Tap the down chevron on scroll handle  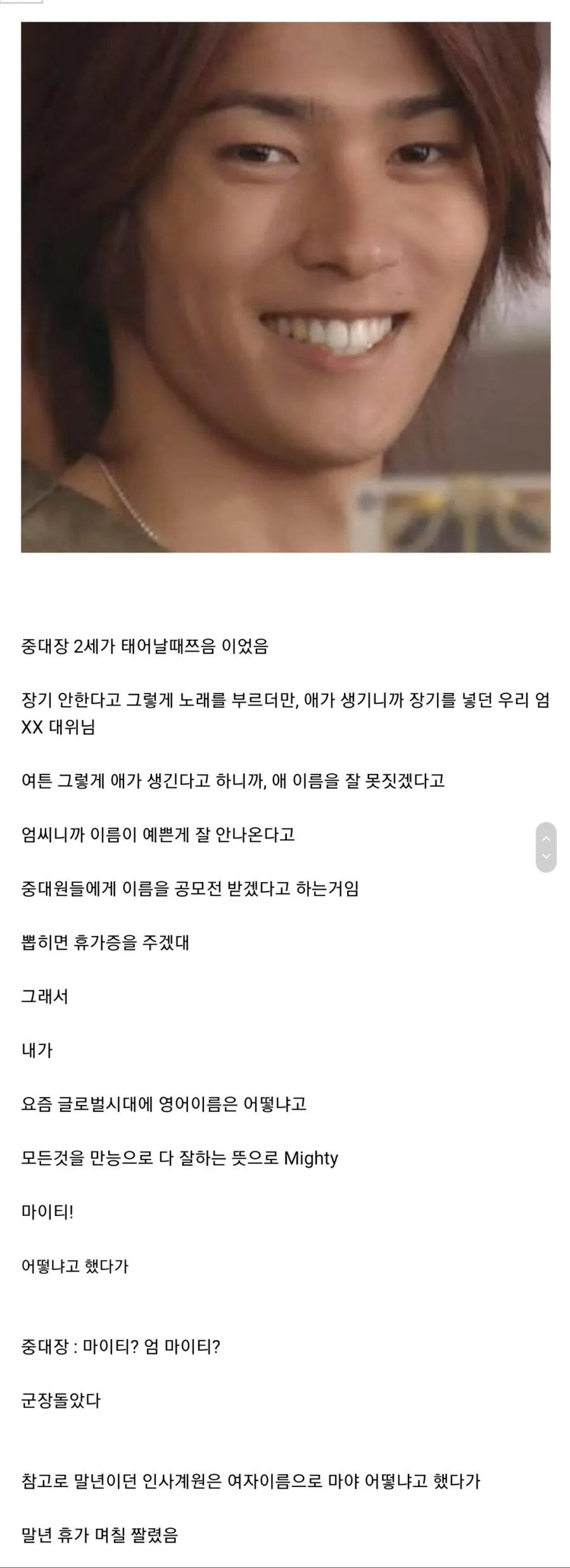(546, 857)
